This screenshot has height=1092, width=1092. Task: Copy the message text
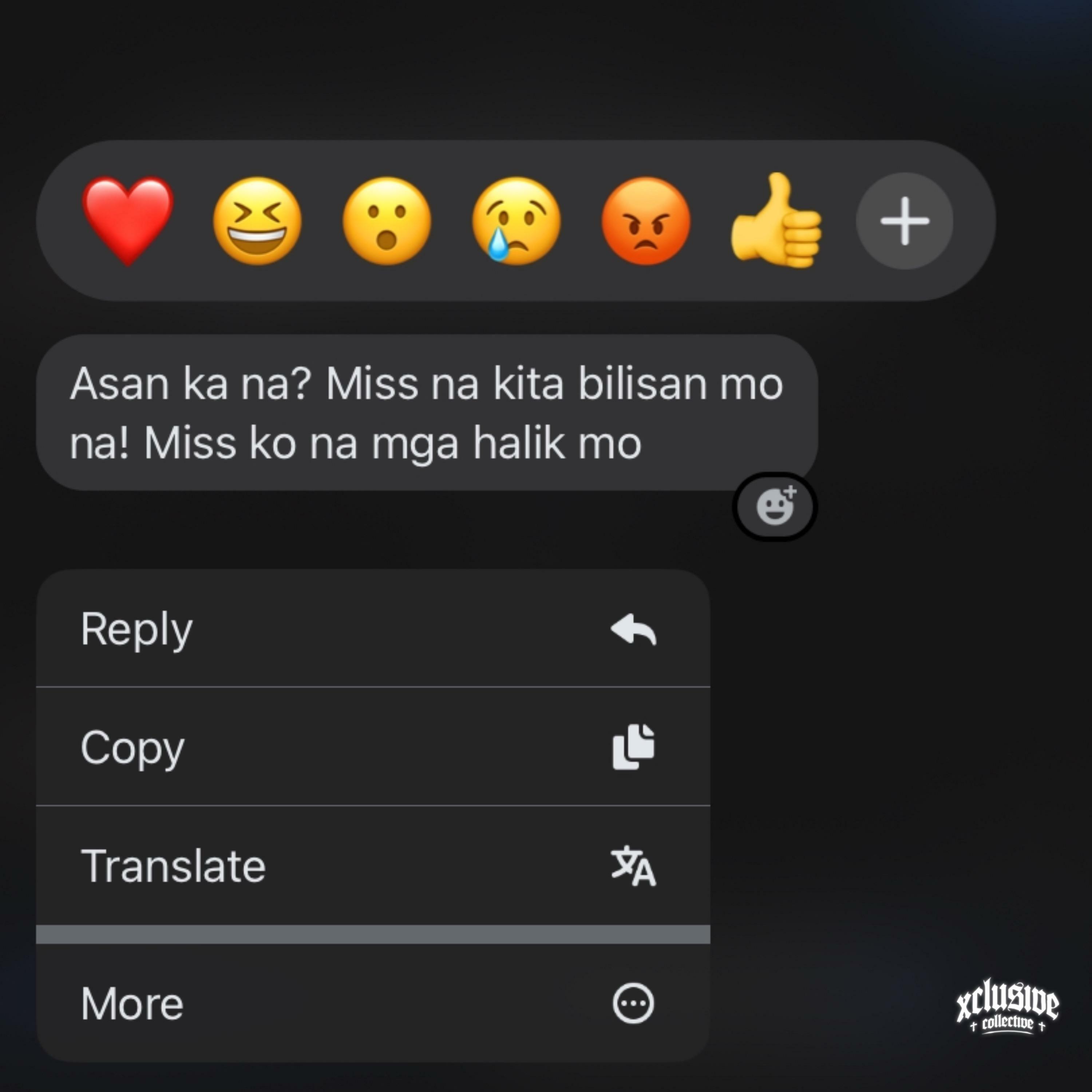[x=373, y=747]
